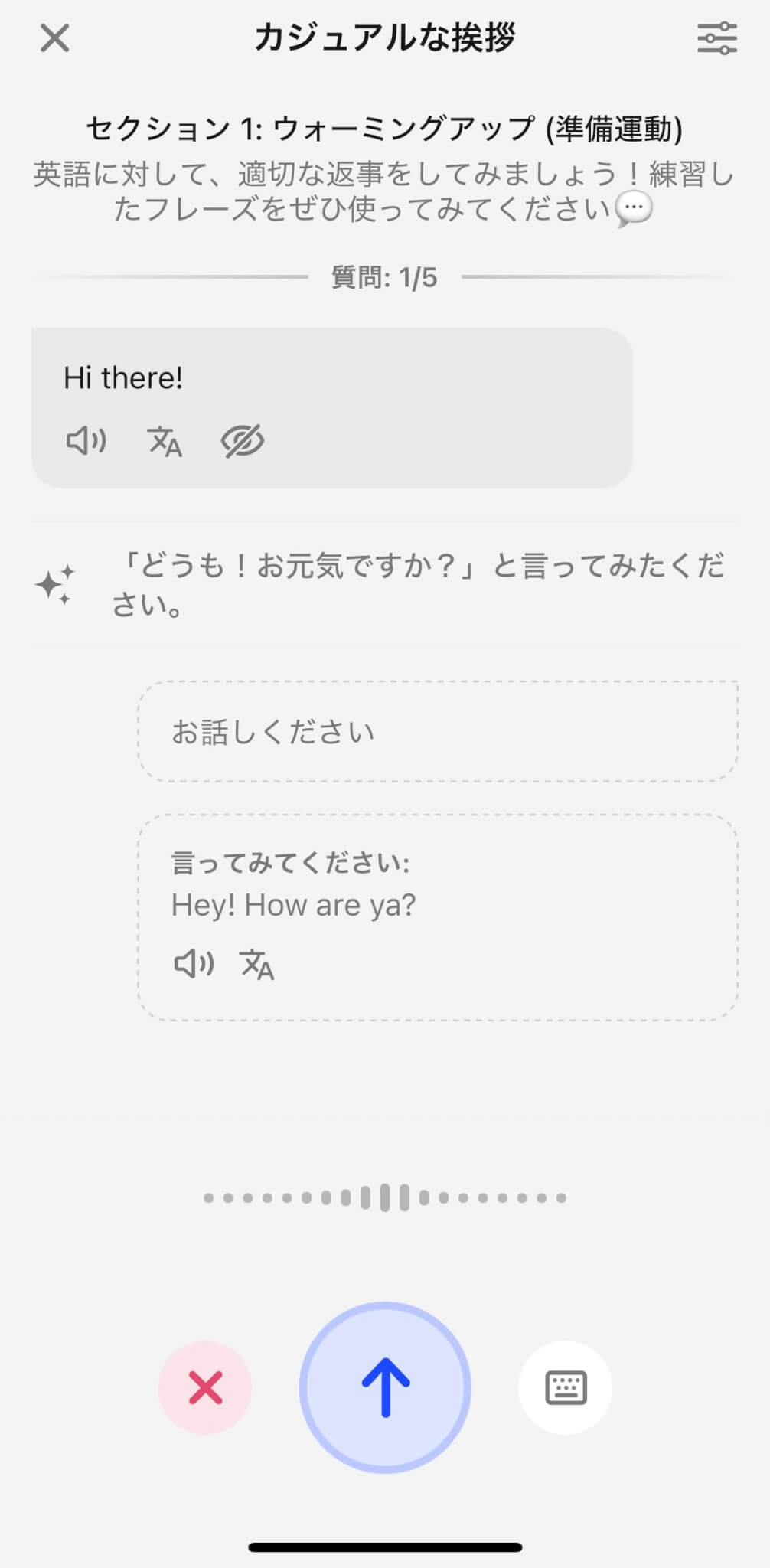Play audio for "Hey! How are ya?"
The width and height of the screenshot is (770, 1568).
pyautogui.click(x=194, y=963)
